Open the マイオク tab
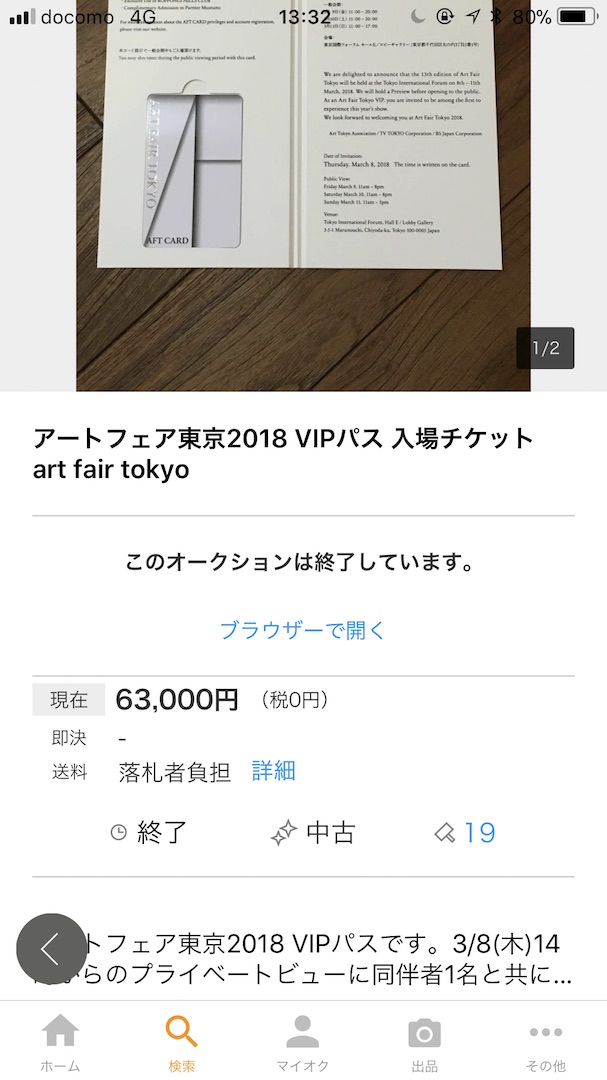Screen dimensions: 607x1080 pyautogui.click(x=303, y=1042)
